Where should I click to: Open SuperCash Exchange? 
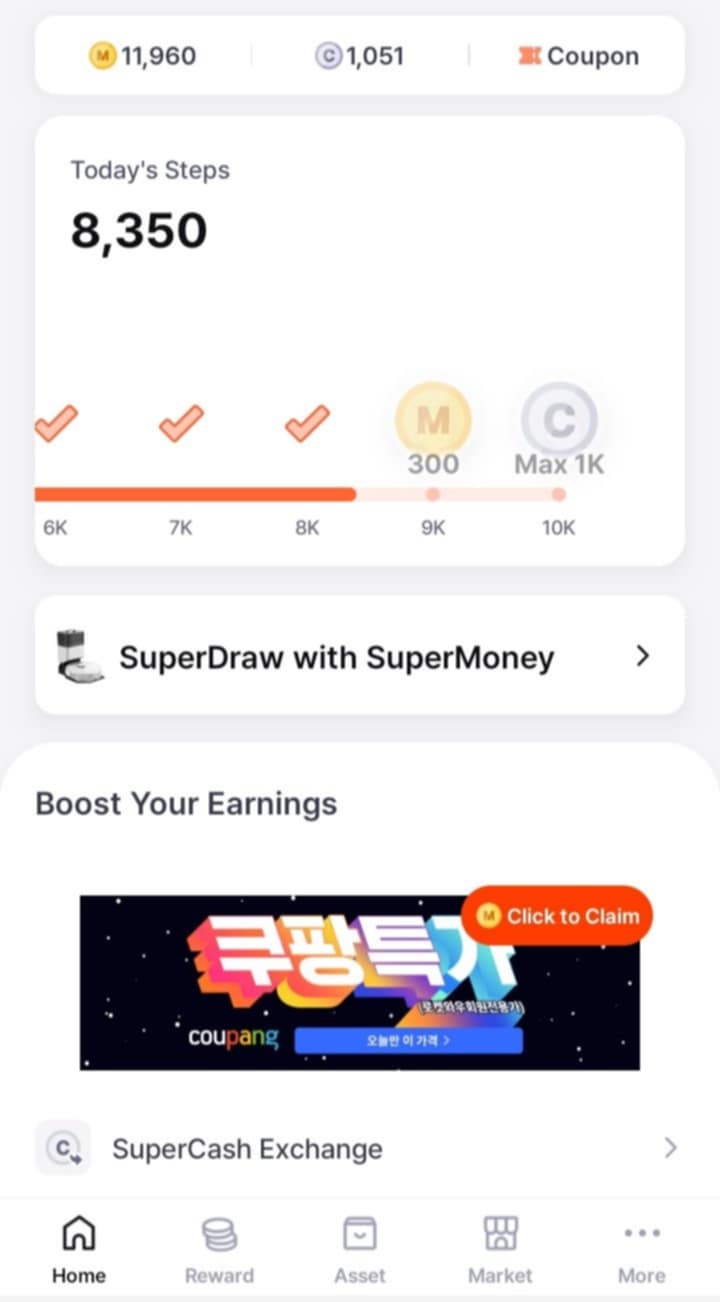(360, 1148)
